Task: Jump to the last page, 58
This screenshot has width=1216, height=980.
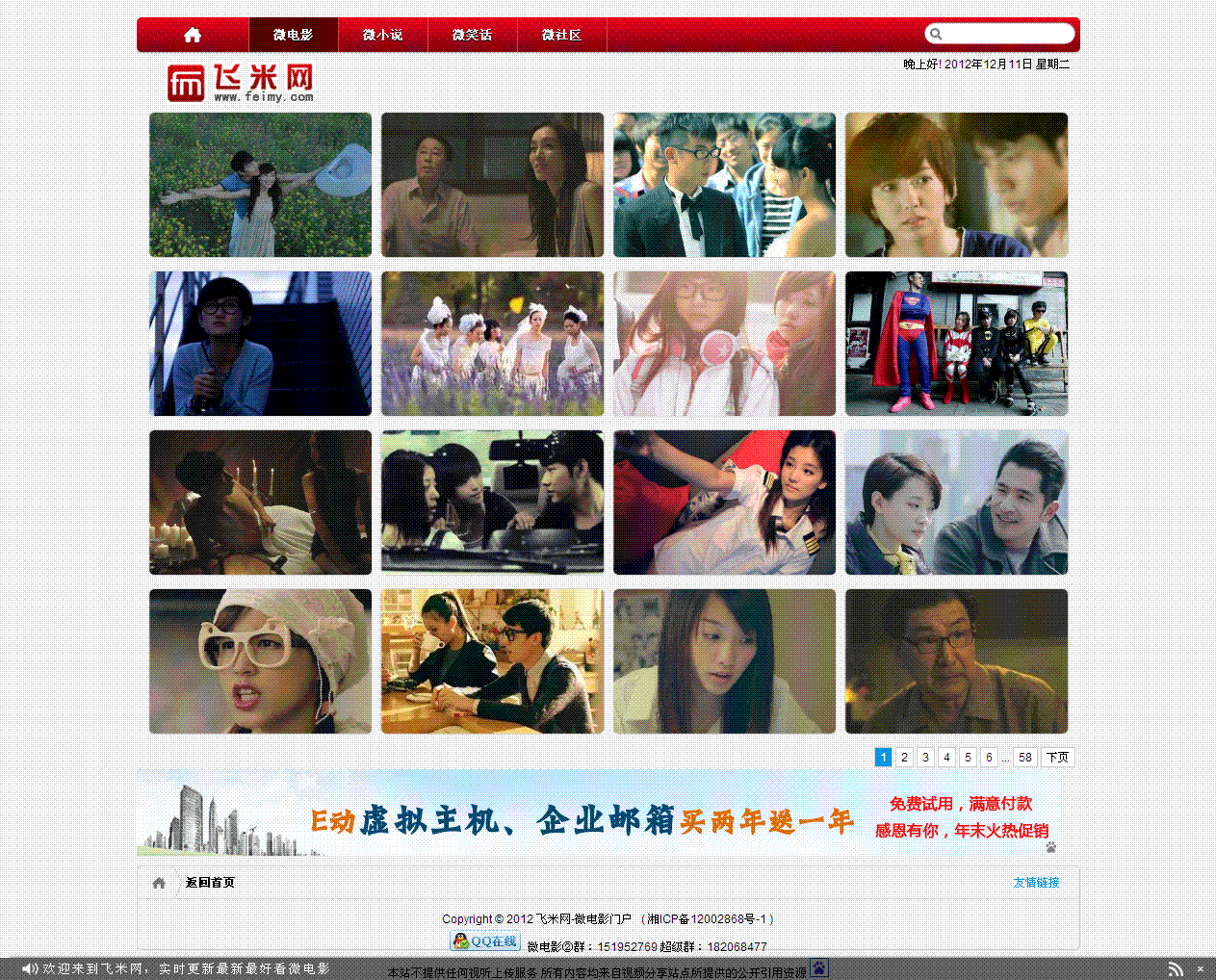Action: pyautogui.click(x=1025, y=758)
